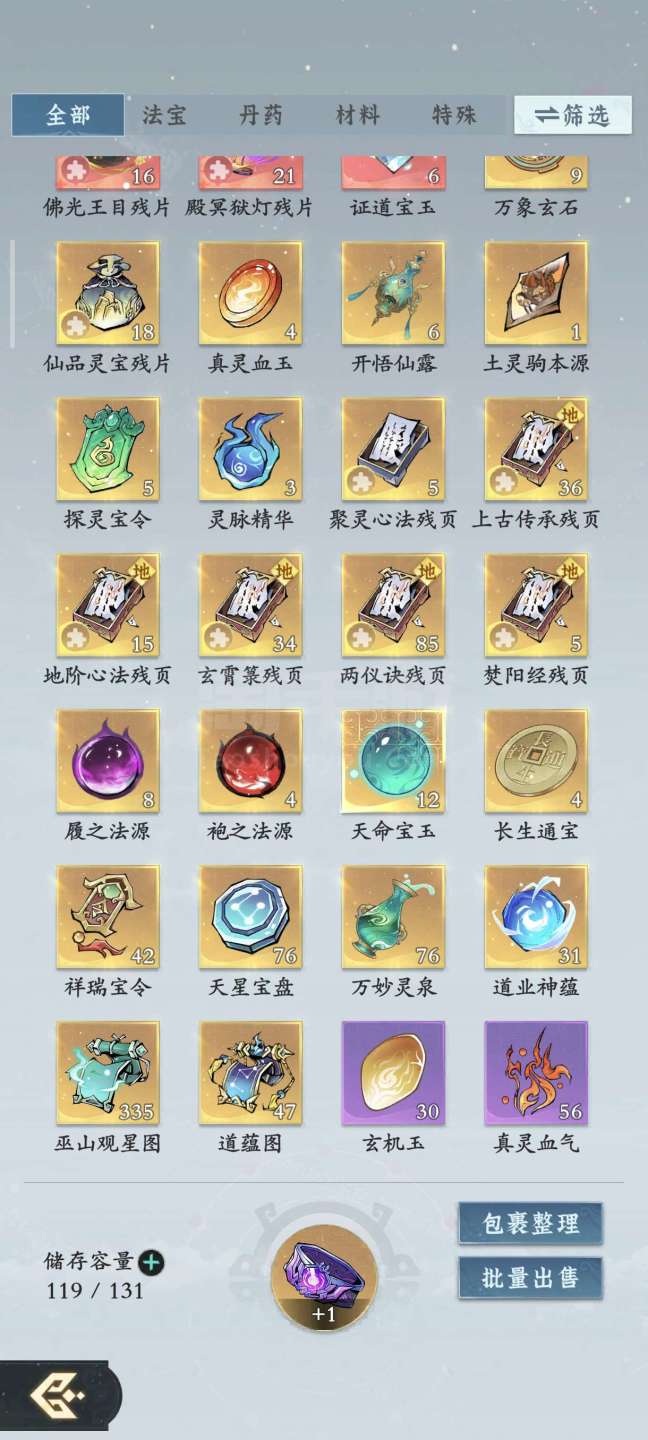This screenshot has width=648, height=1440.
Task: Select the 巫山观星图 item
Action: 107,1073
